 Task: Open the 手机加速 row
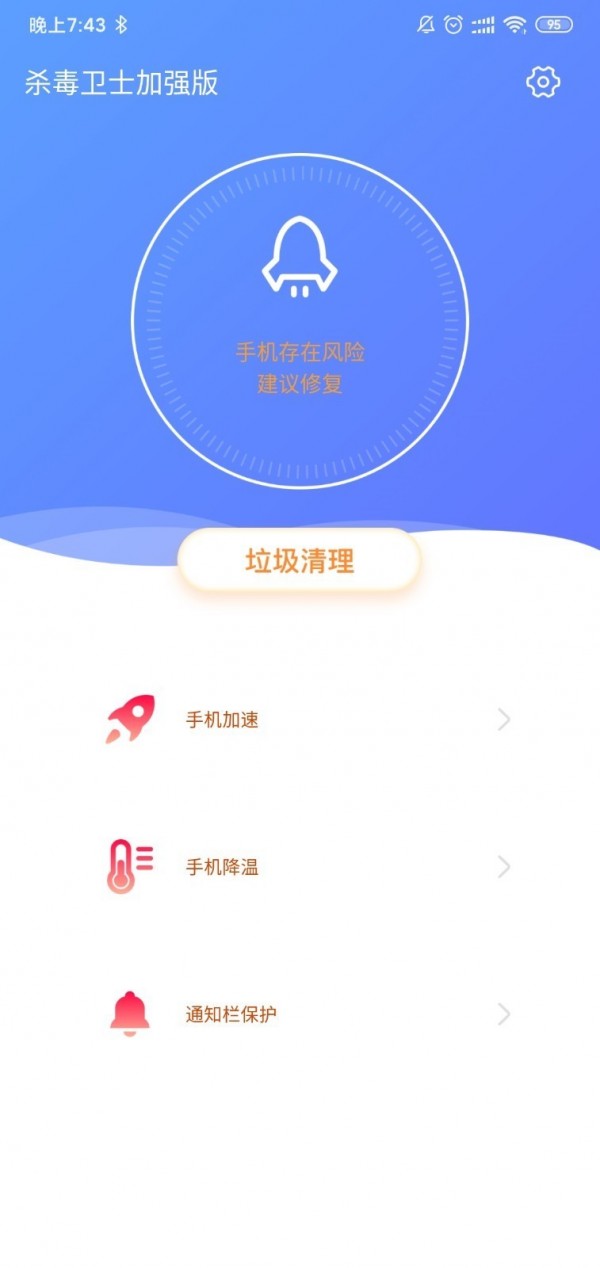[x=300, y=719]
